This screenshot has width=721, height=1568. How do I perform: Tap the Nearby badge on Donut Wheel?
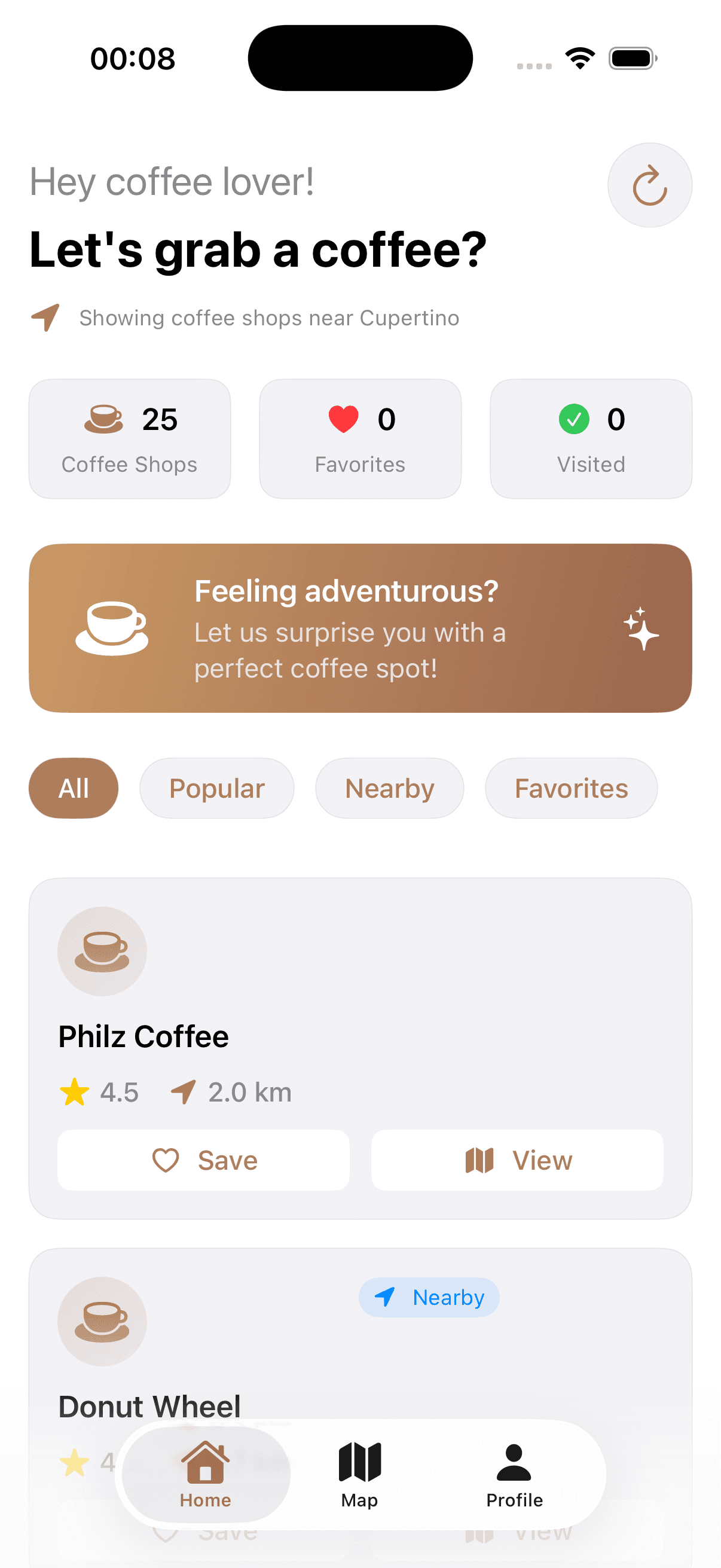click(x=428, y=1297)
